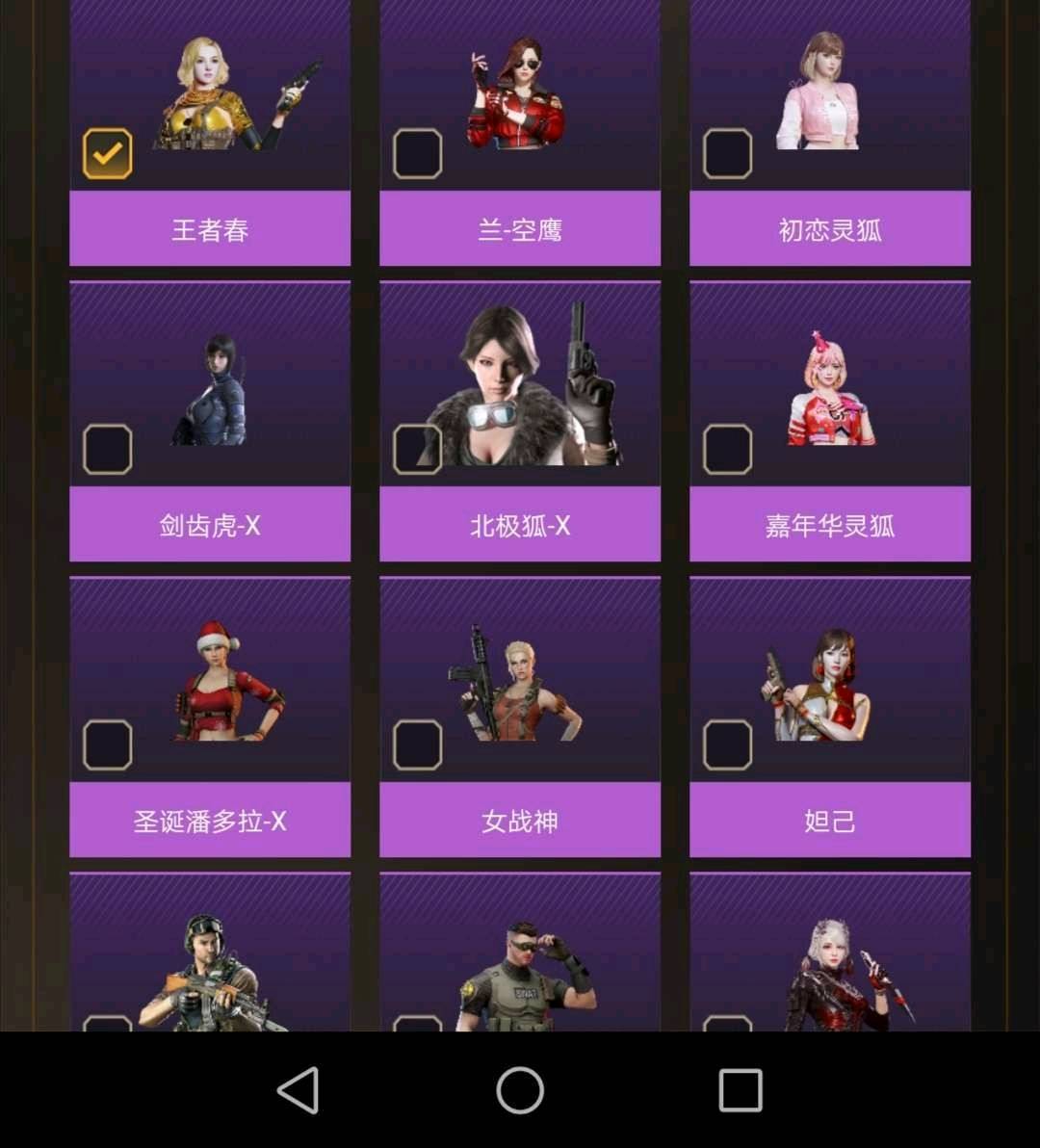Open the 王者春 name button
Screen dimensions: 1040x1148
tap(210, 229)
